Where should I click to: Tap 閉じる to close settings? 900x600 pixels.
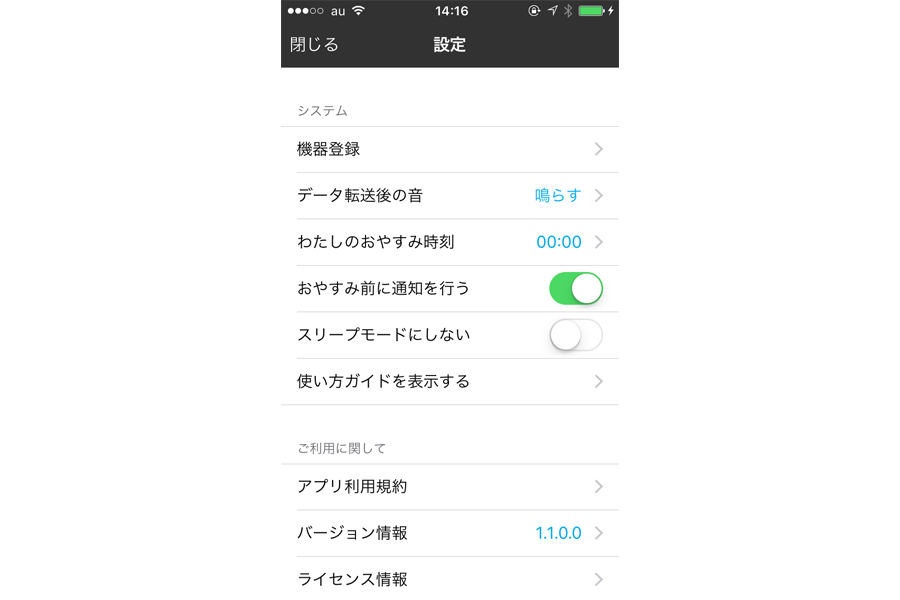point(314,45)
